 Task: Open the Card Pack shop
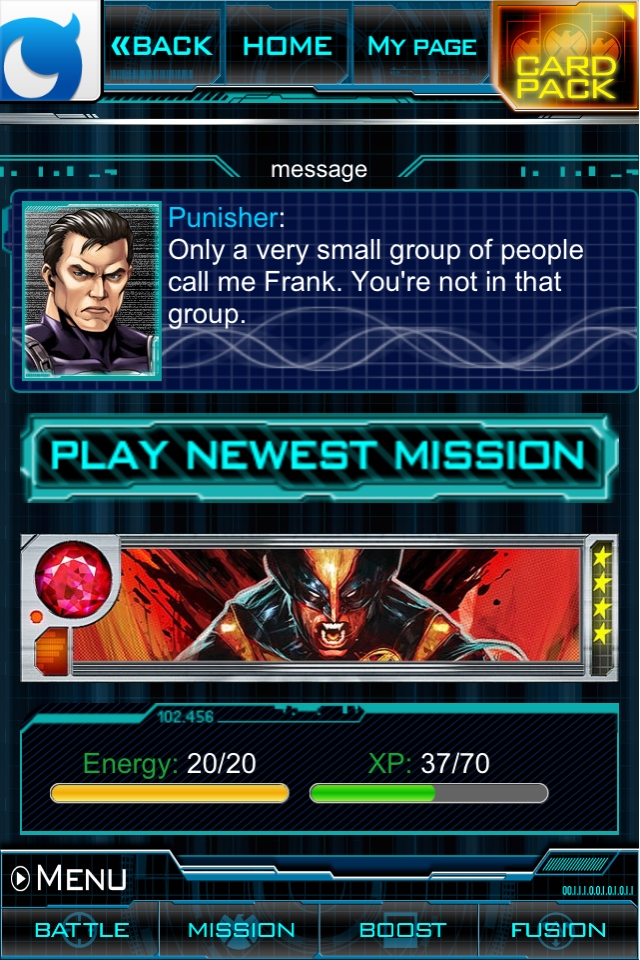point(565,55)
